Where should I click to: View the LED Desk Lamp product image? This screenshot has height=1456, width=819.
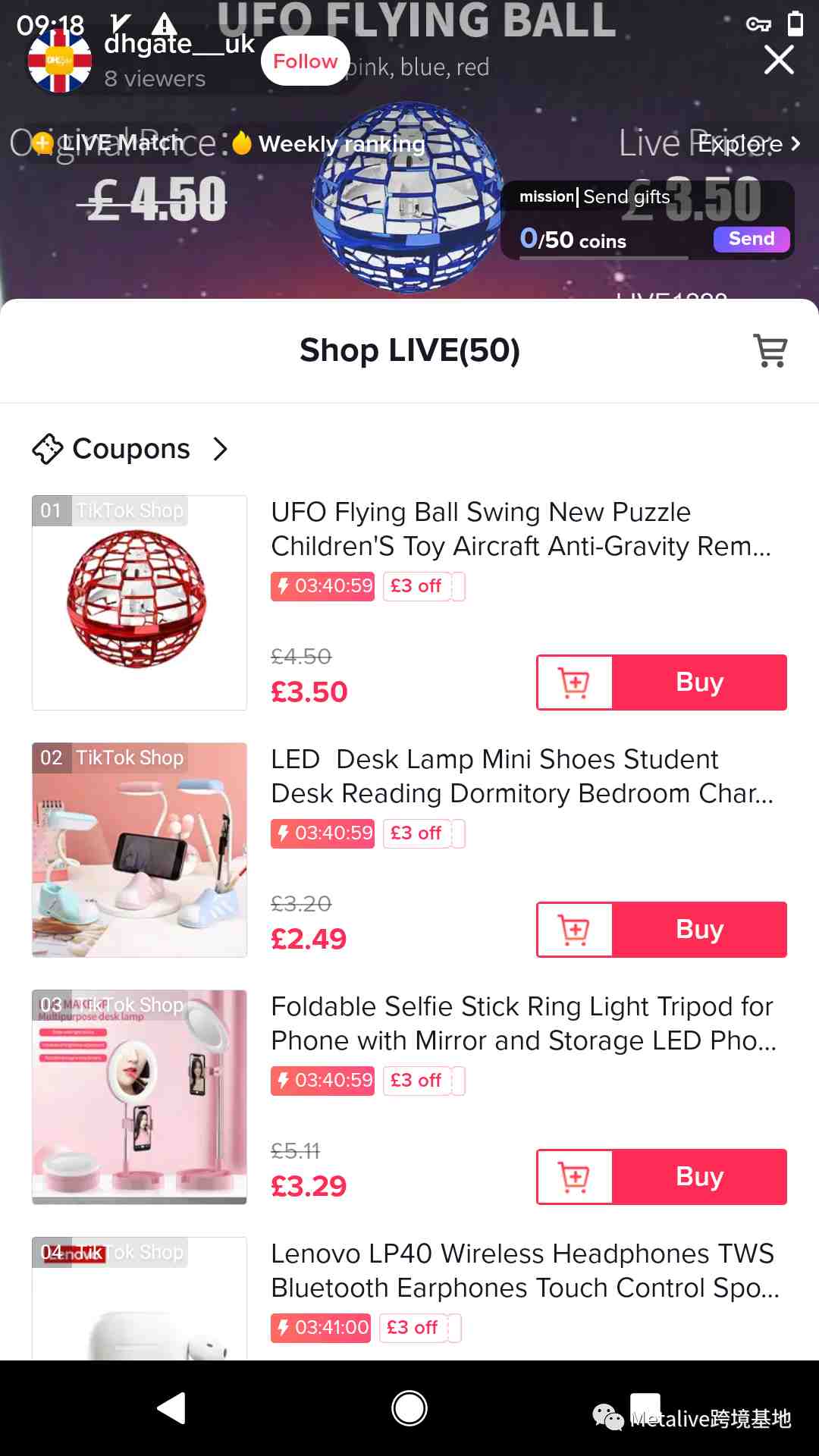(x=140, y=850)
